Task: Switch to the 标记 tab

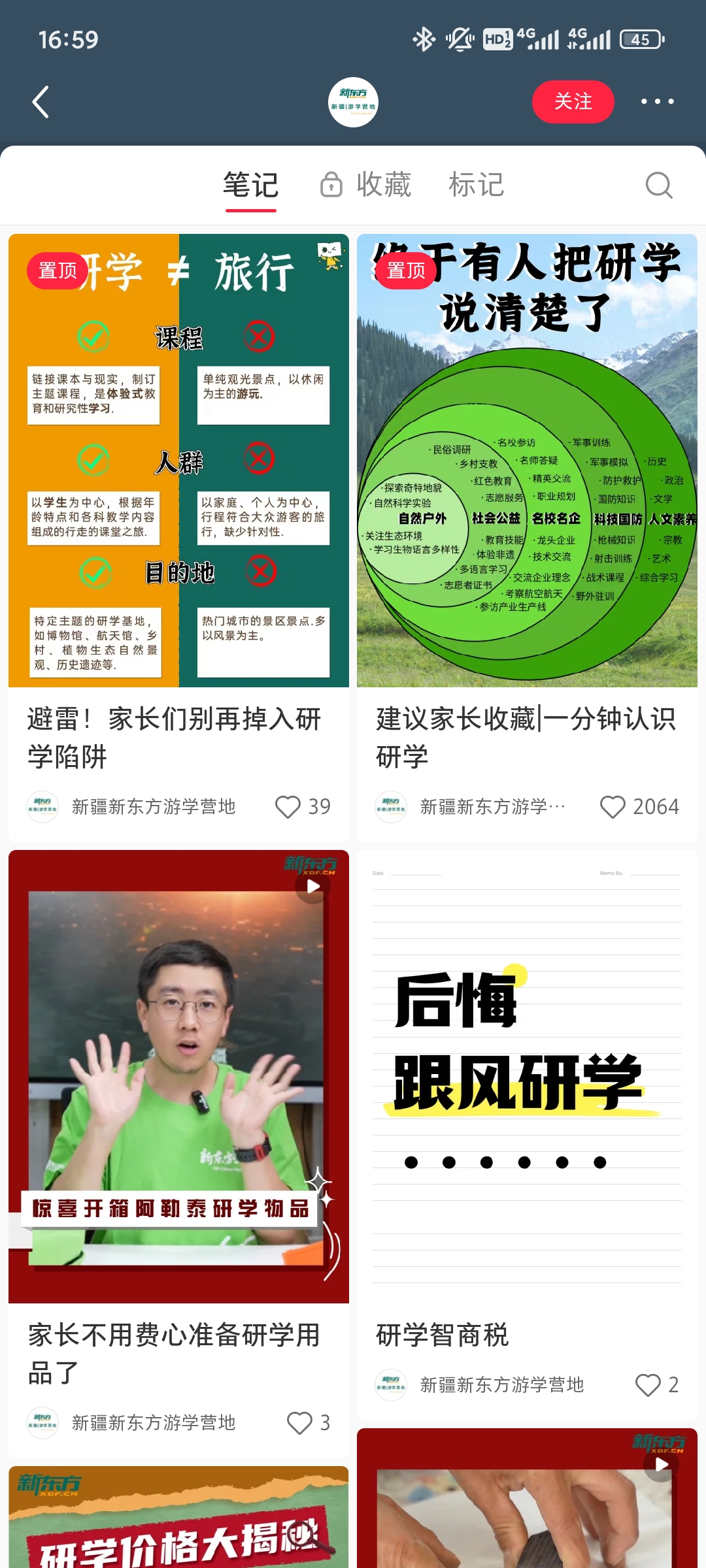Action: click(x=476, y=185)
